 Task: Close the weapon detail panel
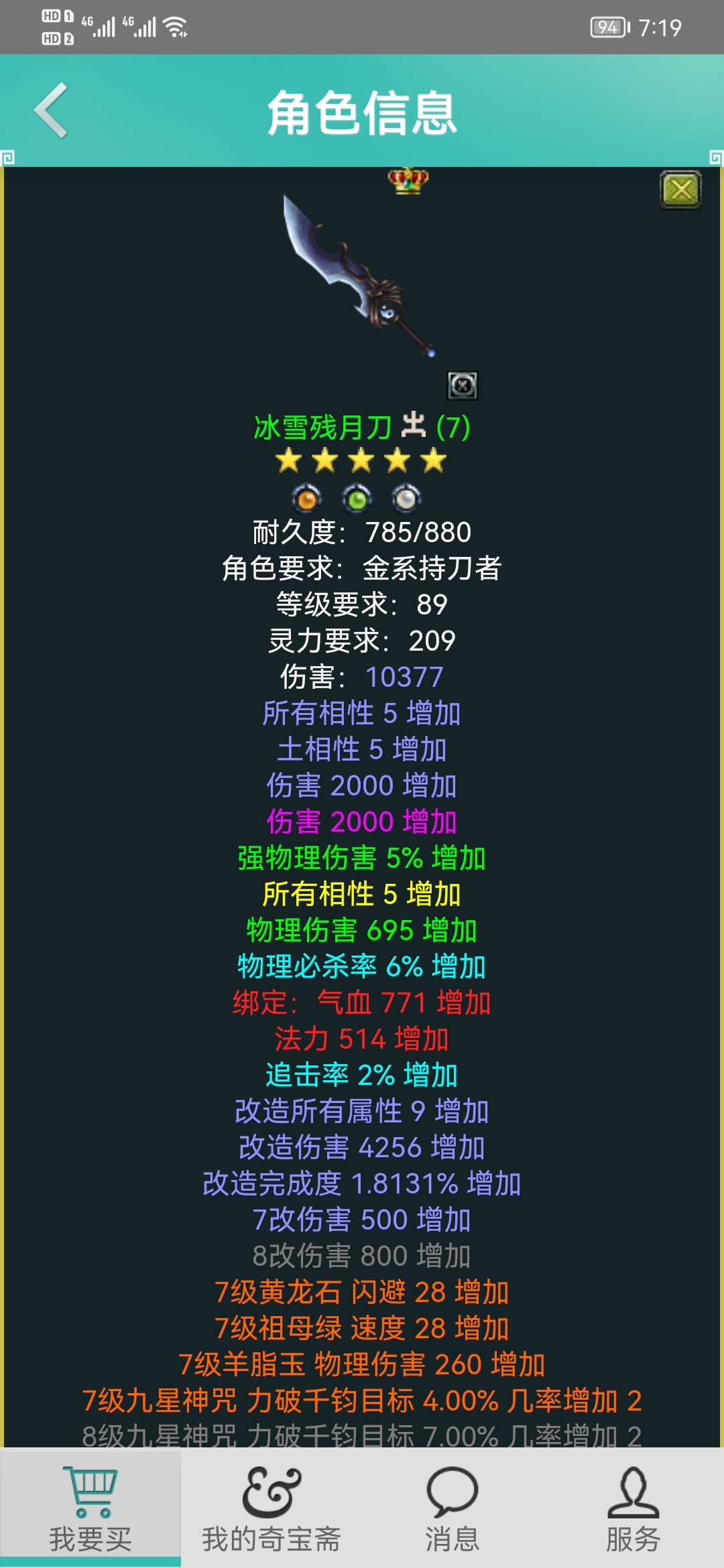680,190
